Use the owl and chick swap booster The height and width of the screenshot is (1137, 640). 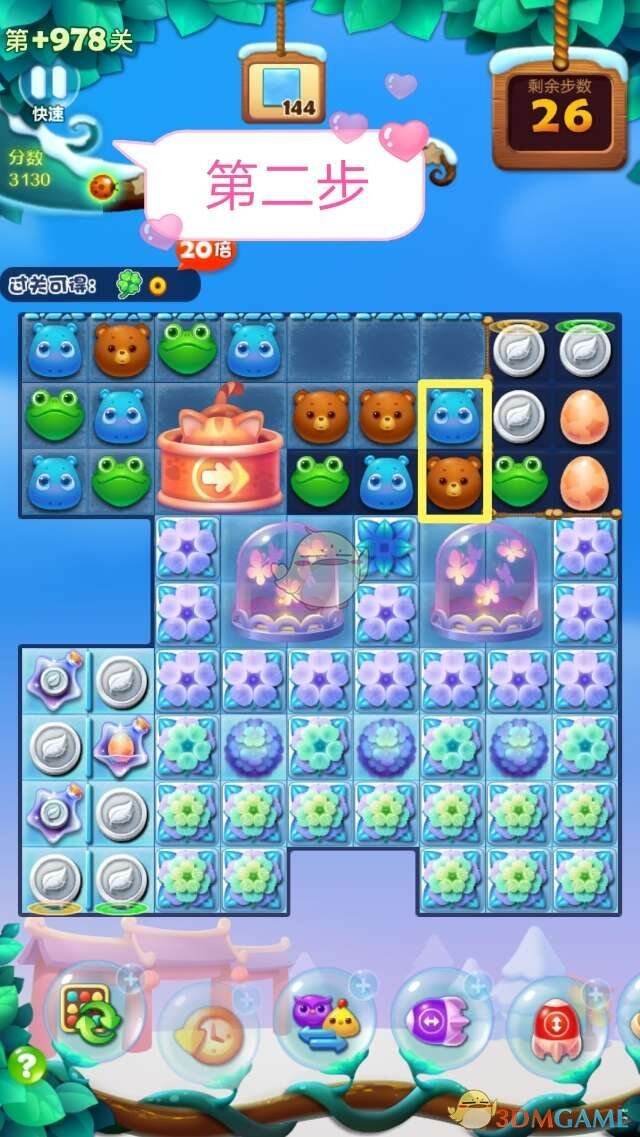[322, 1022]
